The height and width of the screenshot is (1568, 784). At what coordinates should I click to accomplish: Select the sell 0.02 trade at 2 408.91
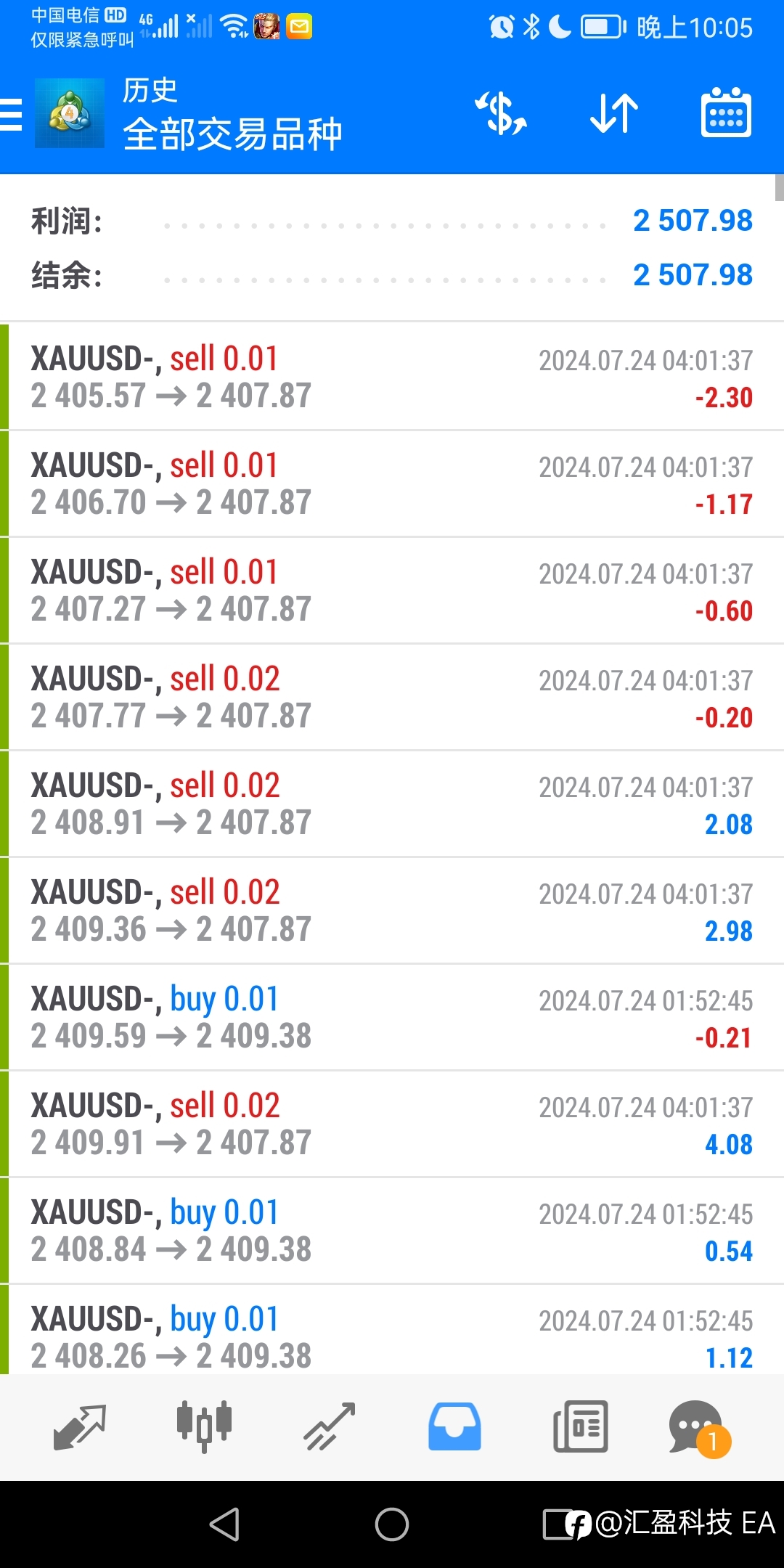[x=392, y=804]
